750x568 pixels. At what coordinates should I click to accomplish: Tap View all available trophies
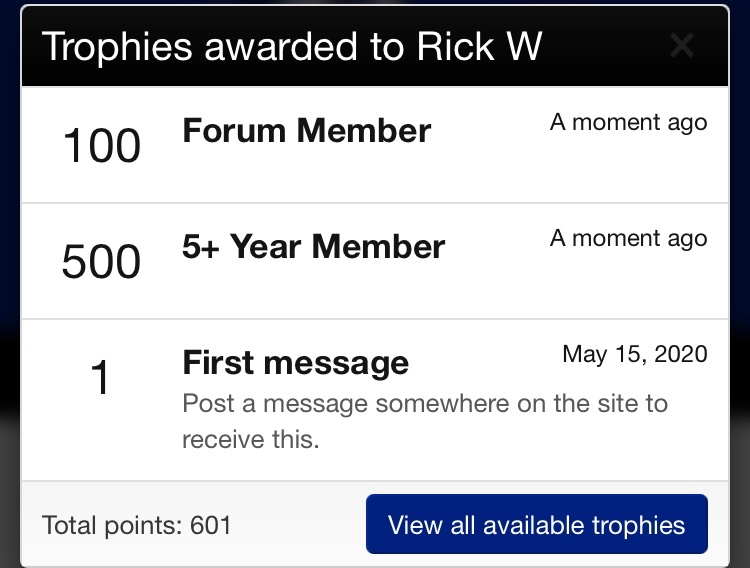coord(536,525)
